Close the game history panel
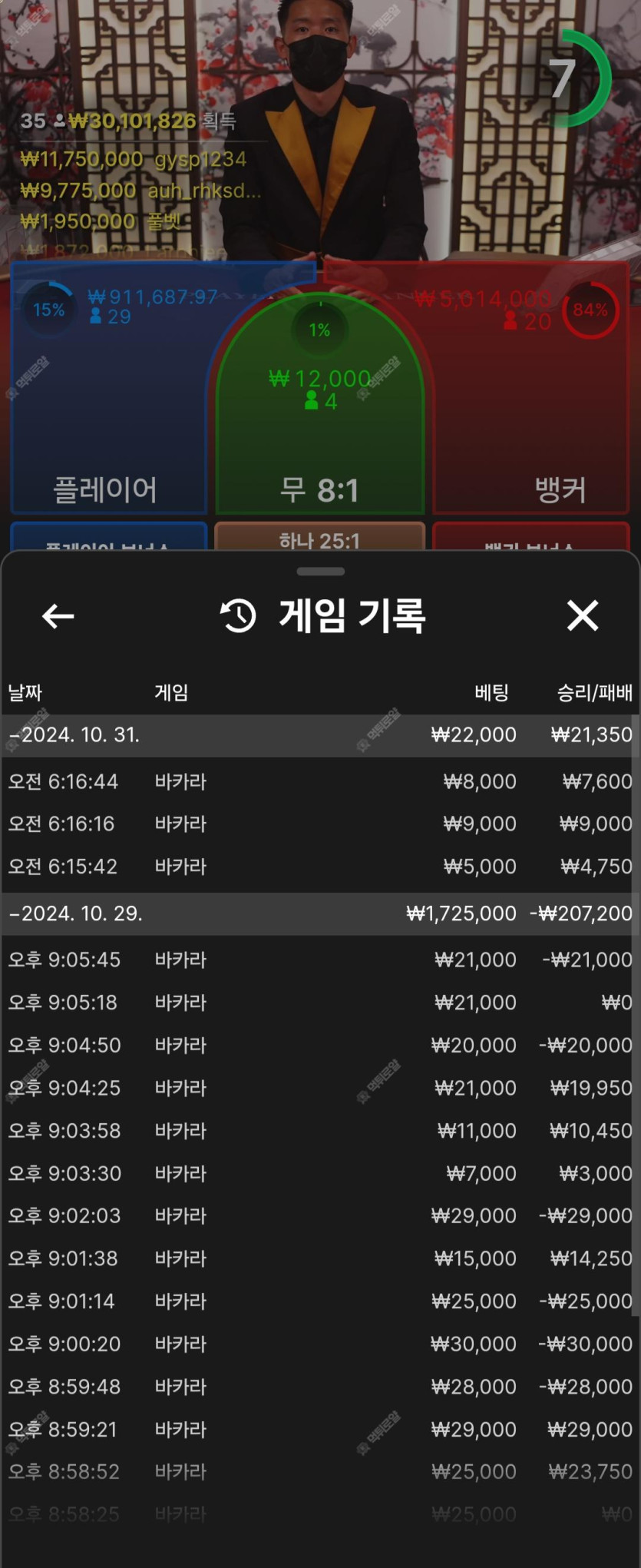This screenshot has height=1568, width=641. [x=582, y=615]
